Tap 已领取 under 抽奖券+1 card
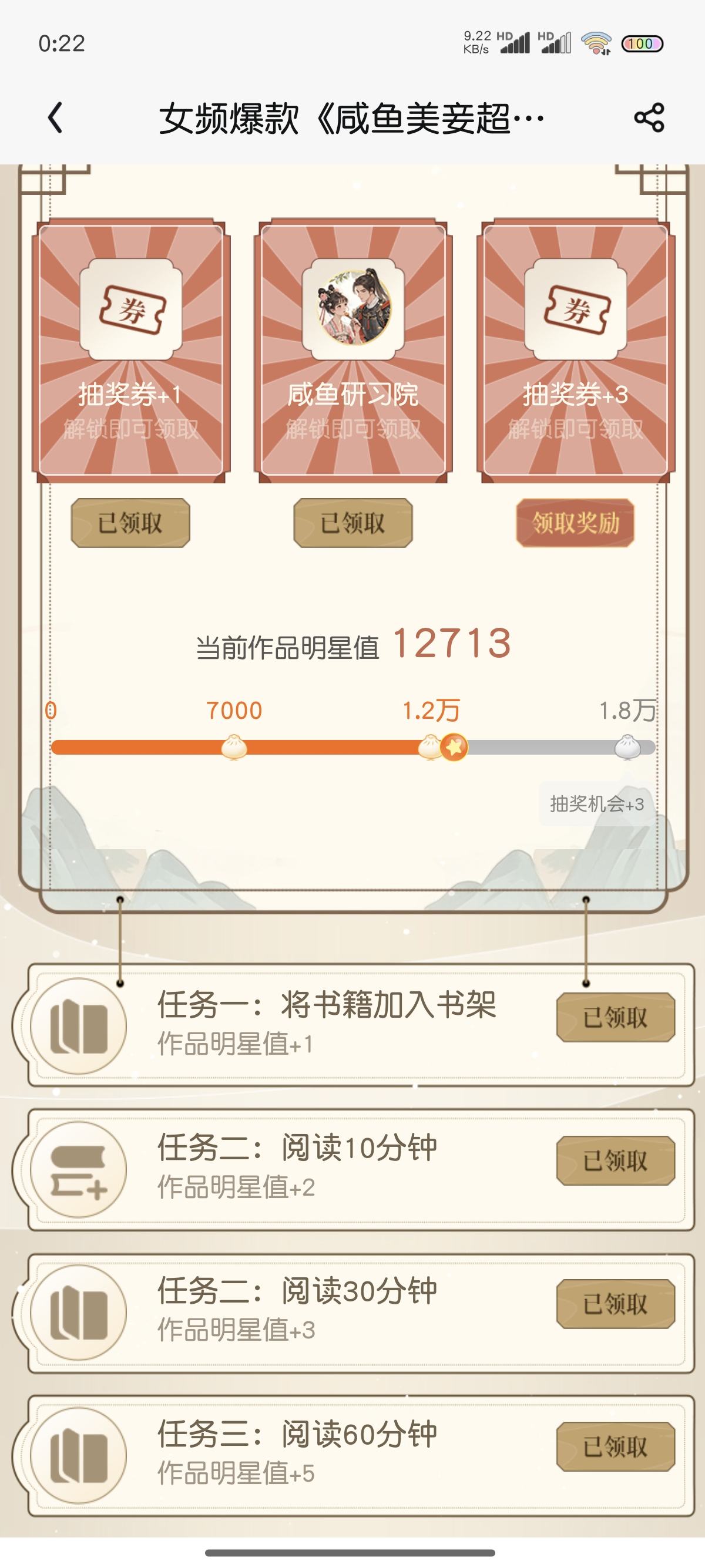705x1568 pixels. [x=130, y=523]
